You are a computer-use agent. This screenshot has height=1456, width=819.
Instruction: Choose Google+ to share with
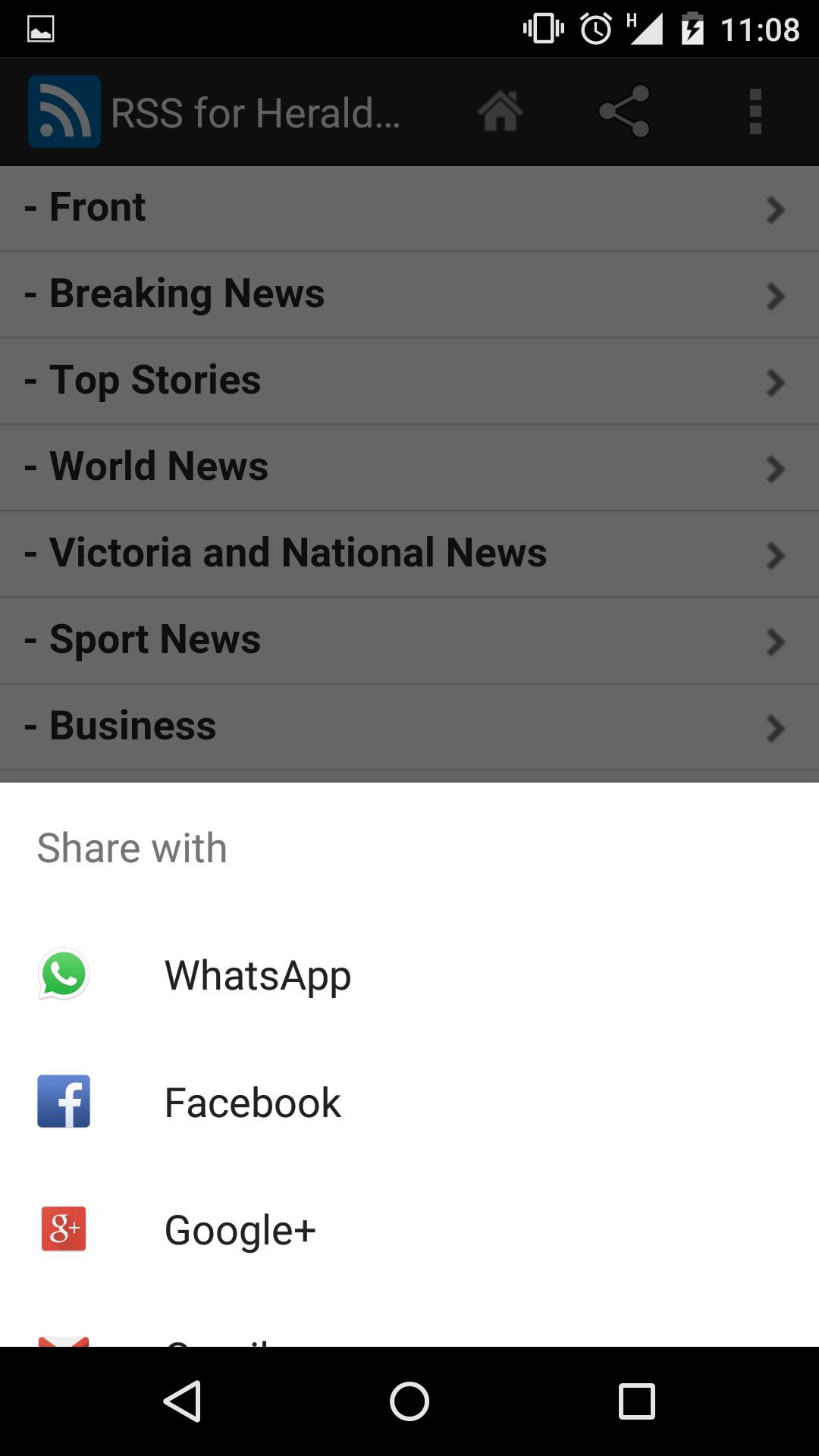click(240, 1230)
